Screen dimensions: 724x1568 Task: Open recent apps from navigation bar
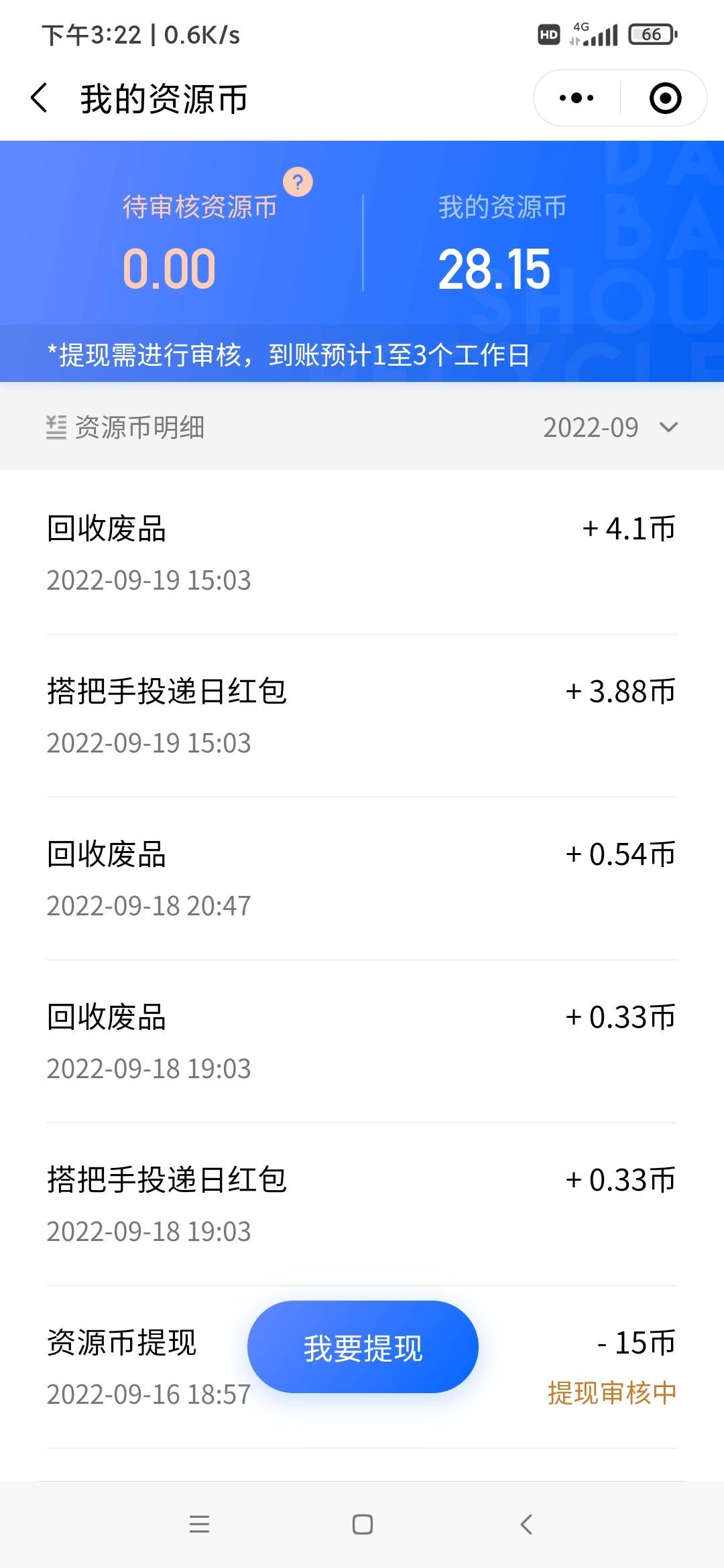[x=199, y=1524]
